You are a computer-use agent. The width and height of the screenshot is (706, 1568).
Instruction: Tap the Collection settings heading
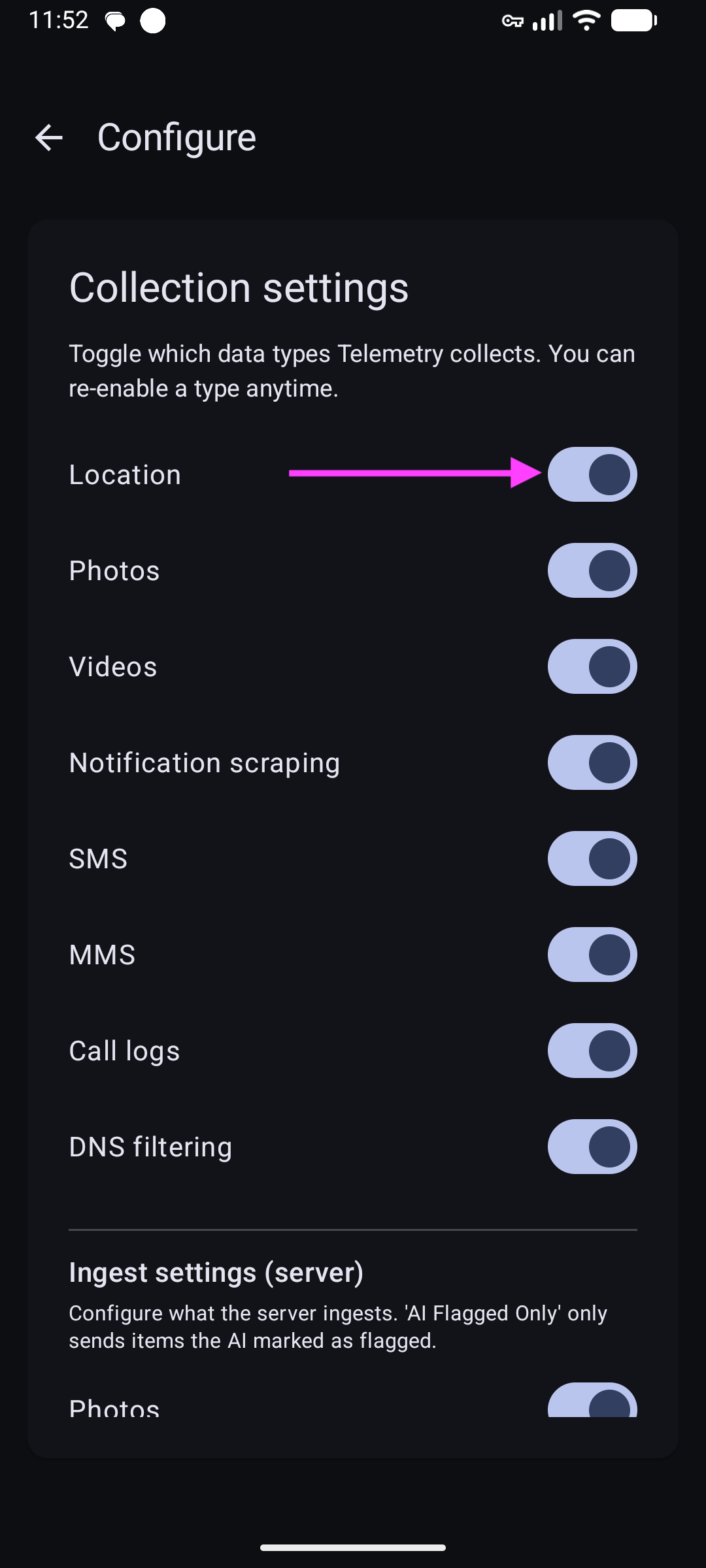pos(239,288)
